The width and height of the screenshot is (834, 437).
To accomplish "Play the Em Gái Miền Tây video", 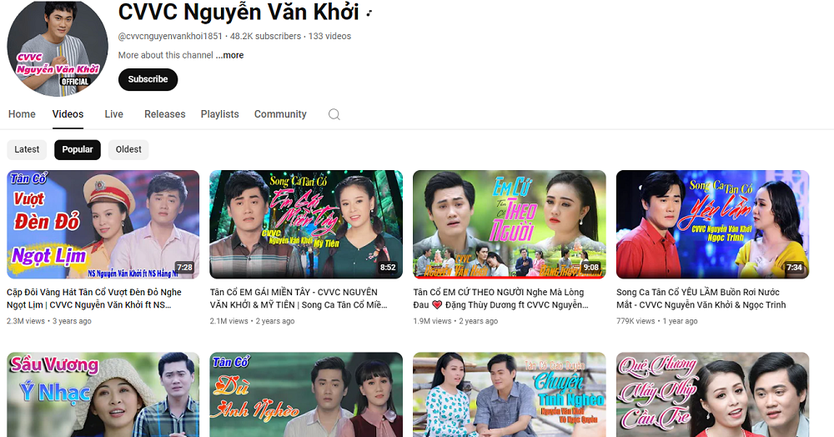I will coord(306,224).
